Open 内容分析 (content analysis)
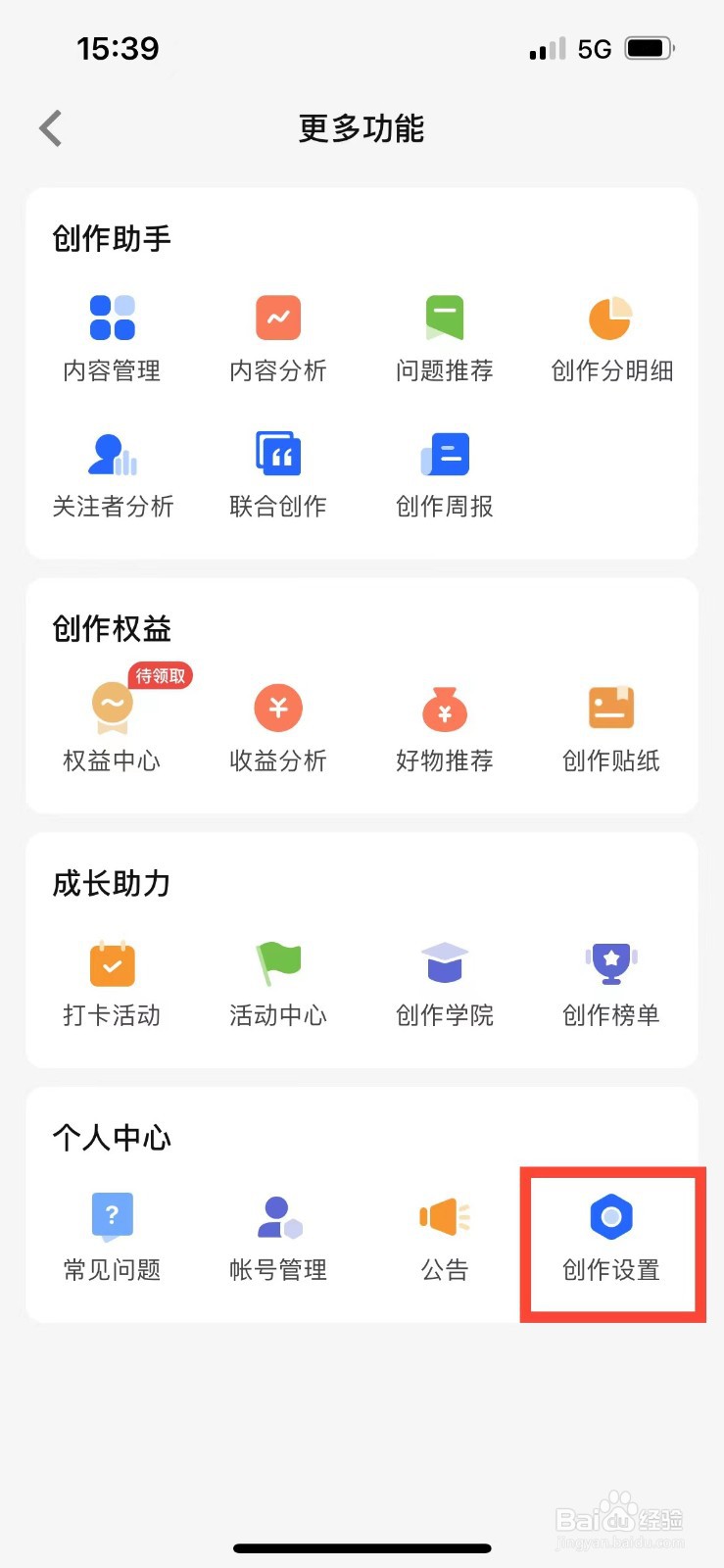This screenshot has height=1568, width=724. tap(278, 339)
